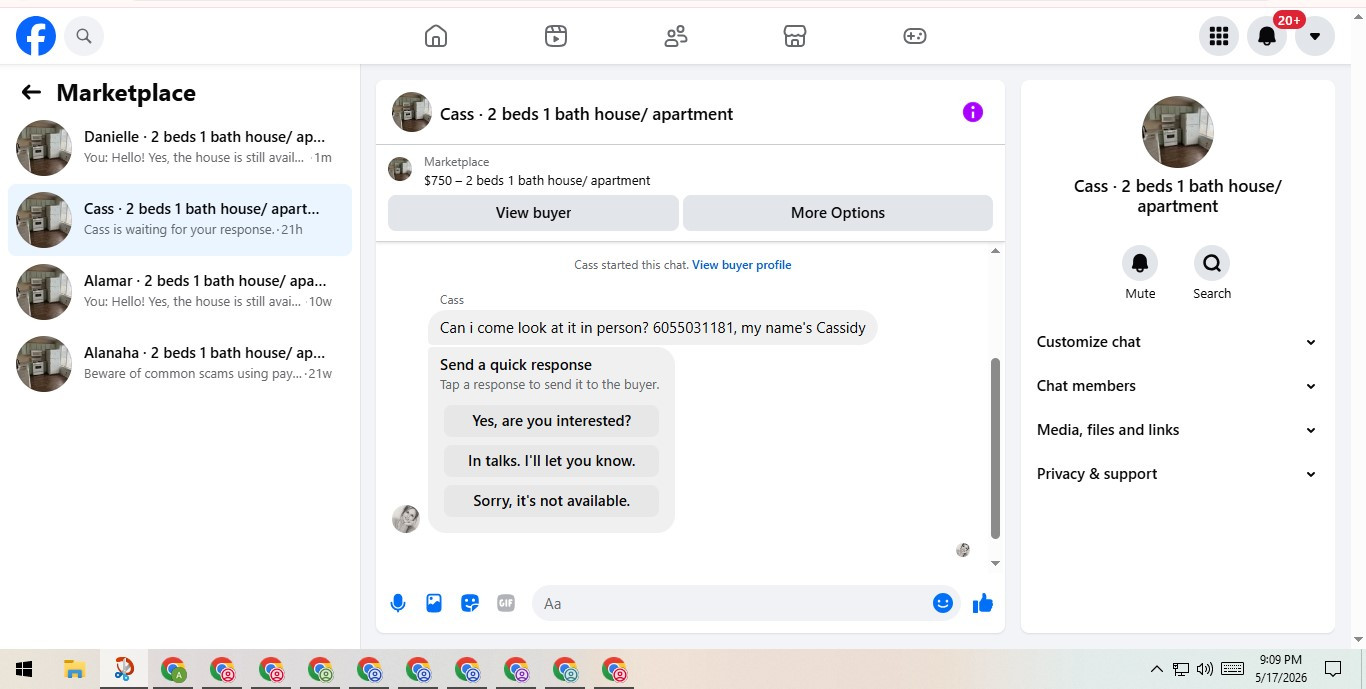The image size is (1366, 689).
Task: Expand the Customize chat section
Action: (x=1177, y=342)
